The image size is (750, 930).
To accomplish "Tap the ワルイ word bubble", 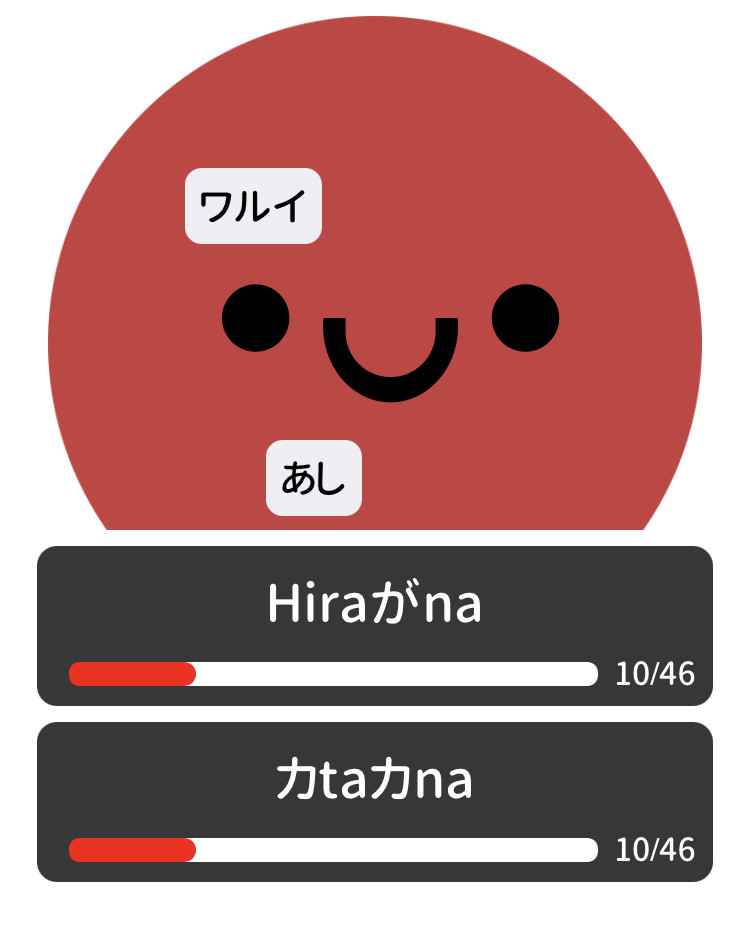I will coord(253,206).
